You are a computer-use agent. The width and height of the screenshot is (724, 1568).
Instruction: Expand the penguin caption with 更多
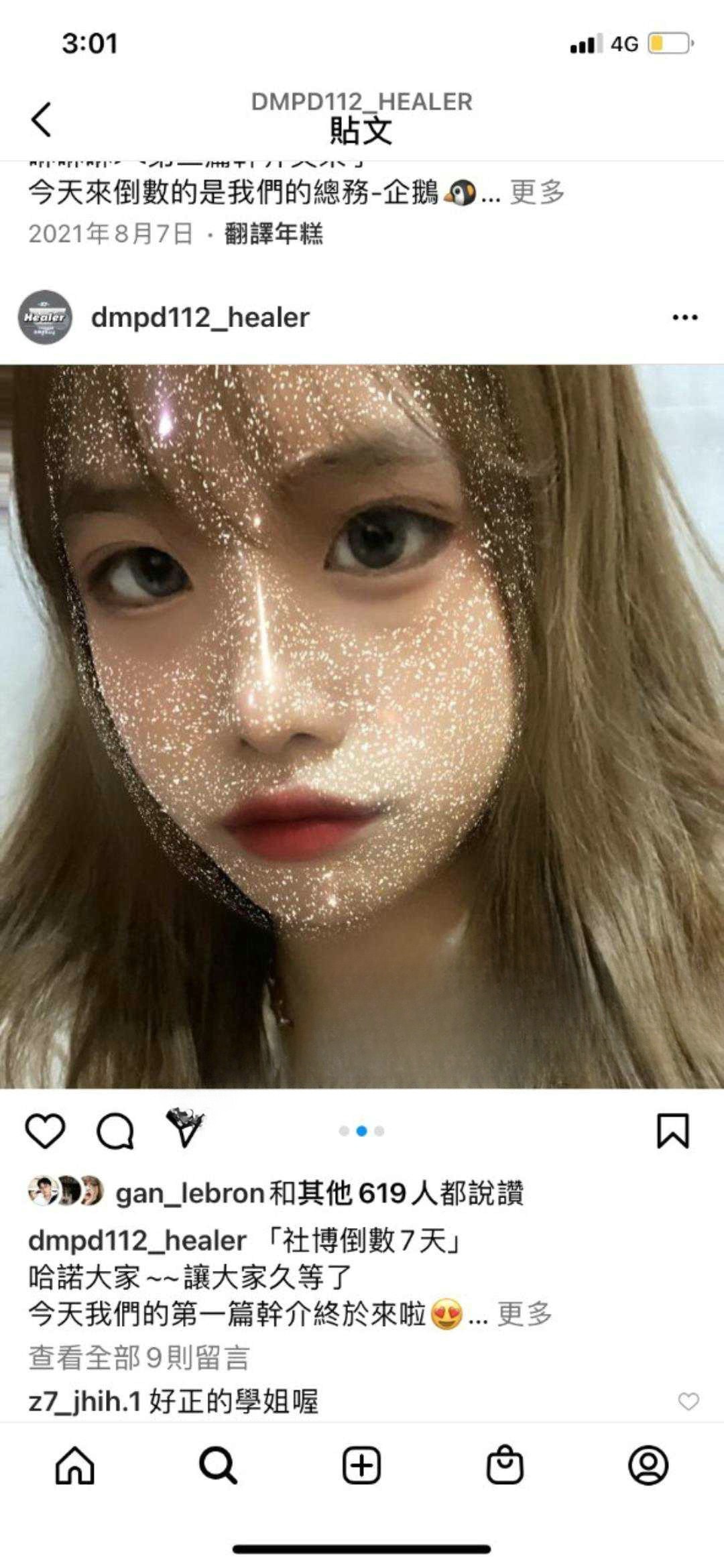point(537,192)
